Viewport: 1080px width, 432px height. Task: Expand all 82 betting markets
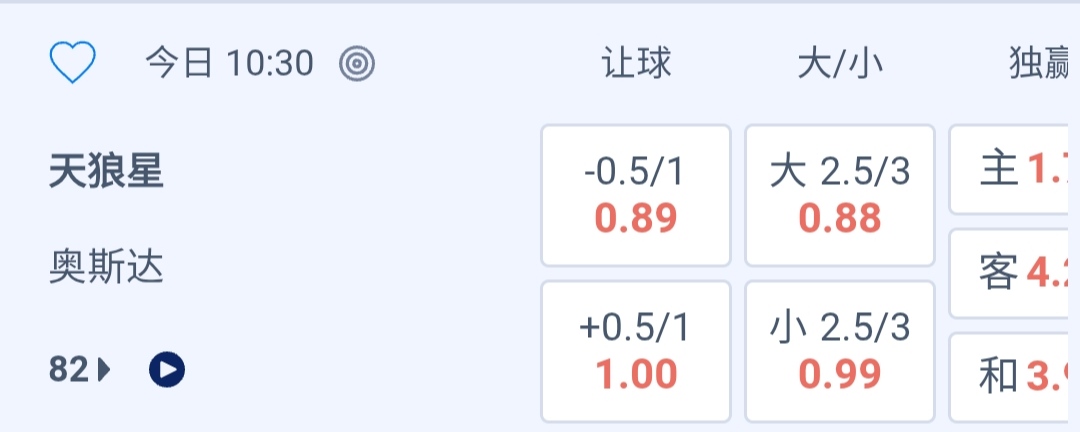coord(80,371)
